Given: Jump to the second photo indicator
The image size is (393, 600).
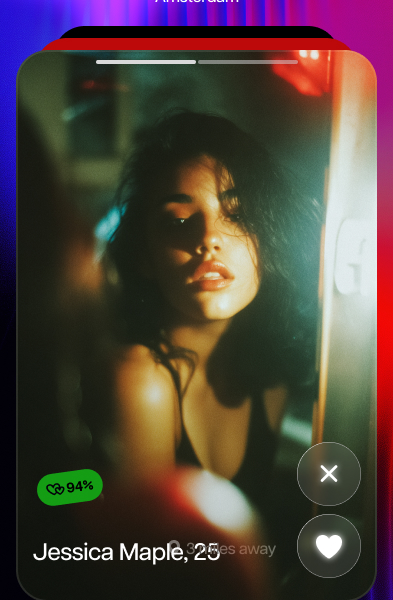Looking at the screenshot, I should click(248, 62).
